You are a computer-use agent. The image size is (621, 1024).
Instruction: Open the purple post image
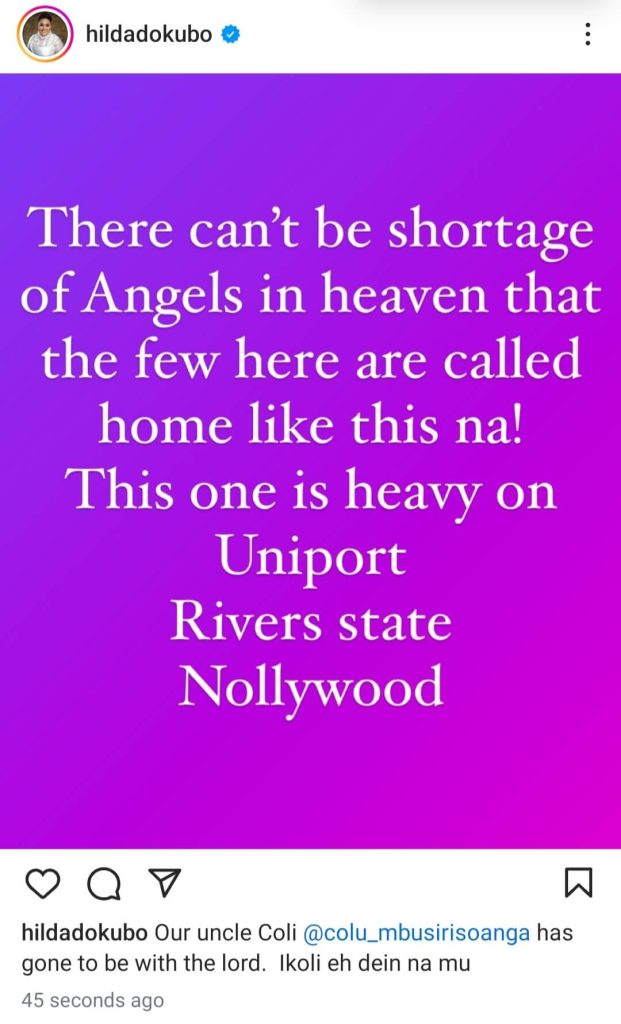310,460
